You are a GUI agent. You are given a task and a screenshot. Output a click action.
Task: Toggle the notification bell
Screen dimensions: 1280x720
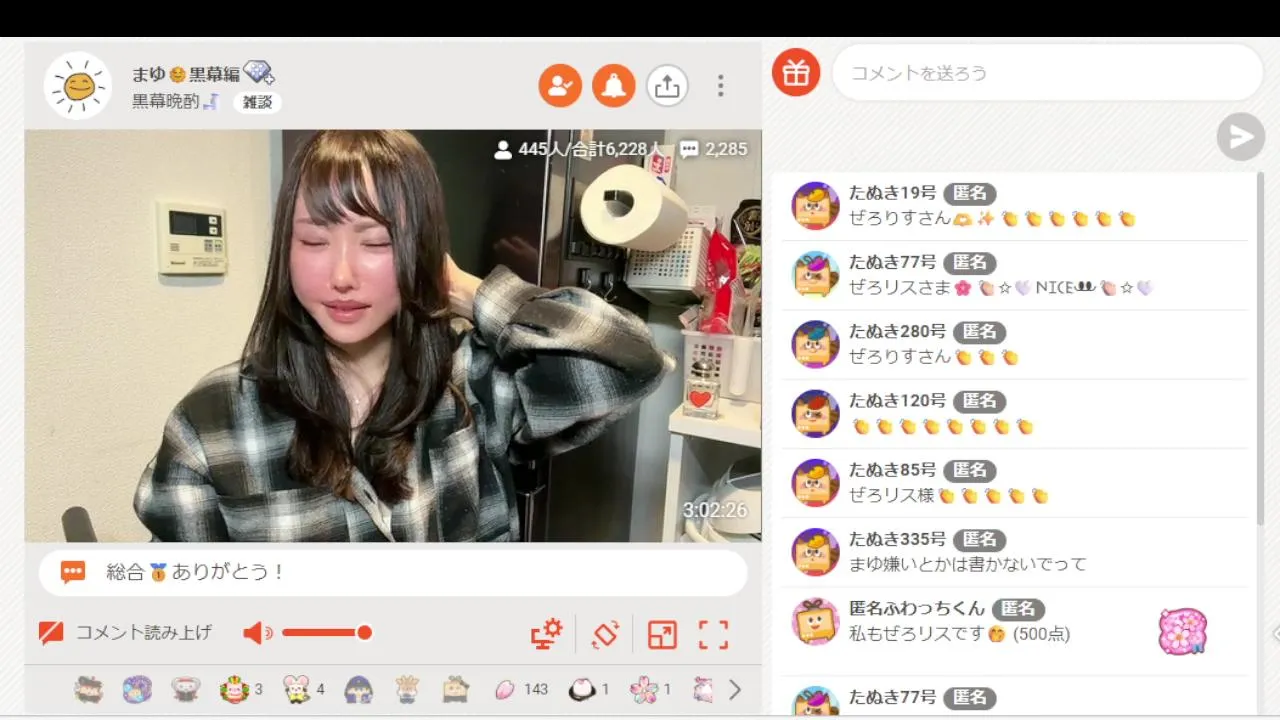tap(614, 86)
